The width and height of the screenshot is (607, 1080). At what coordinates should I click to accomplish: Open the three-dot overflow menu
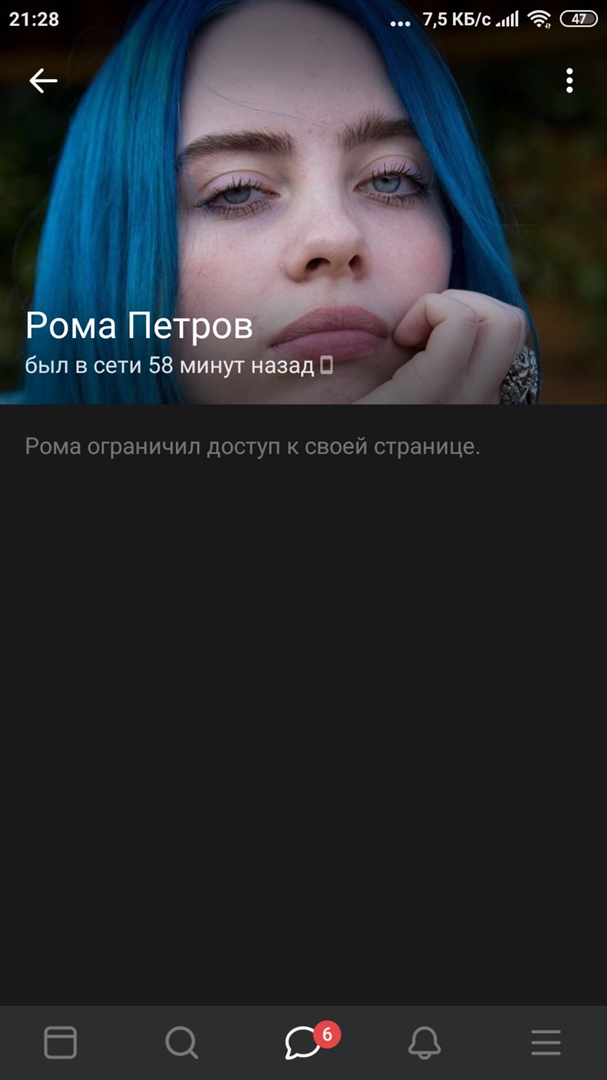pyautogui.click(x=569, y=81)
